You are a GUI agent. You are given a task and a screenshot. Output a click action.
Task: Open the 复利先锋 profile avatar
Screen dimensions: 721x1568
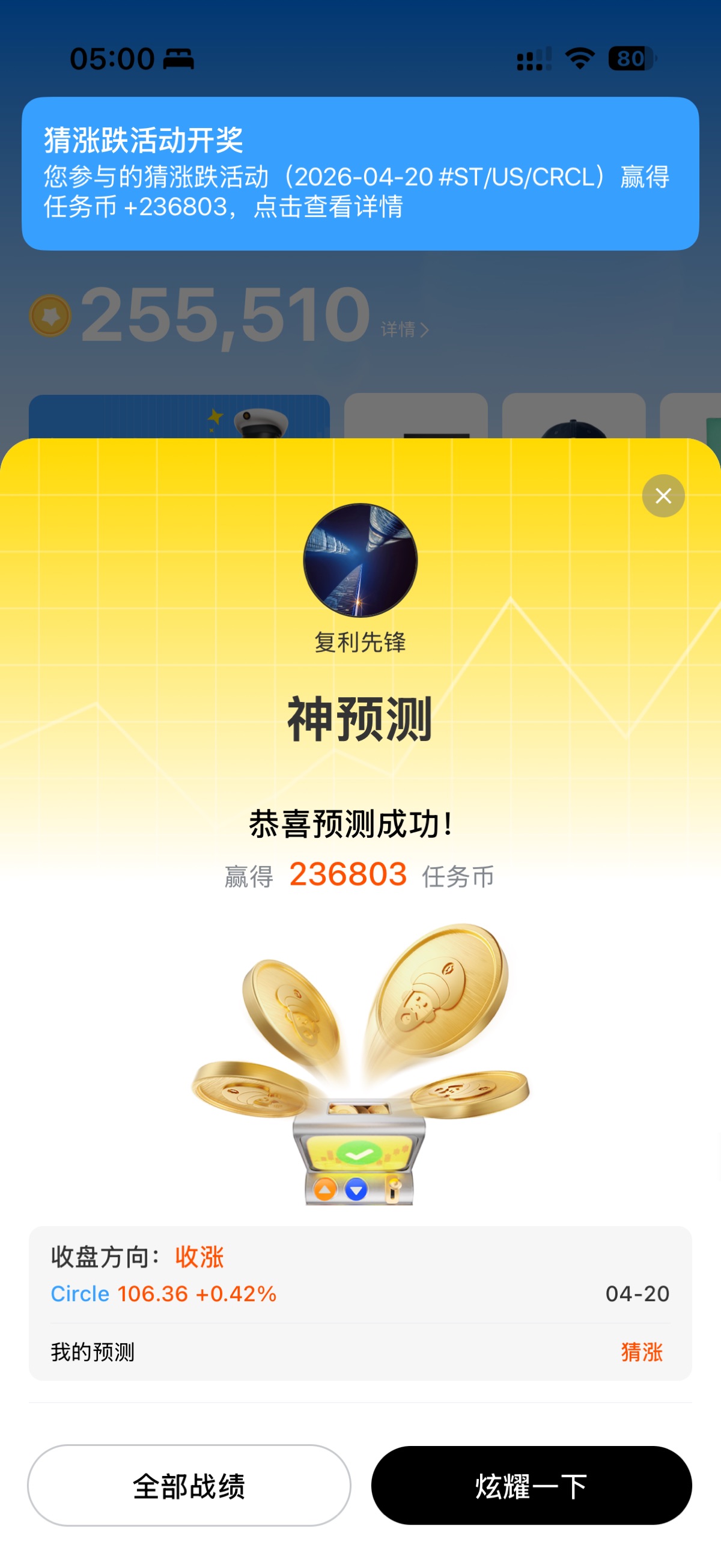coord(360,560)
